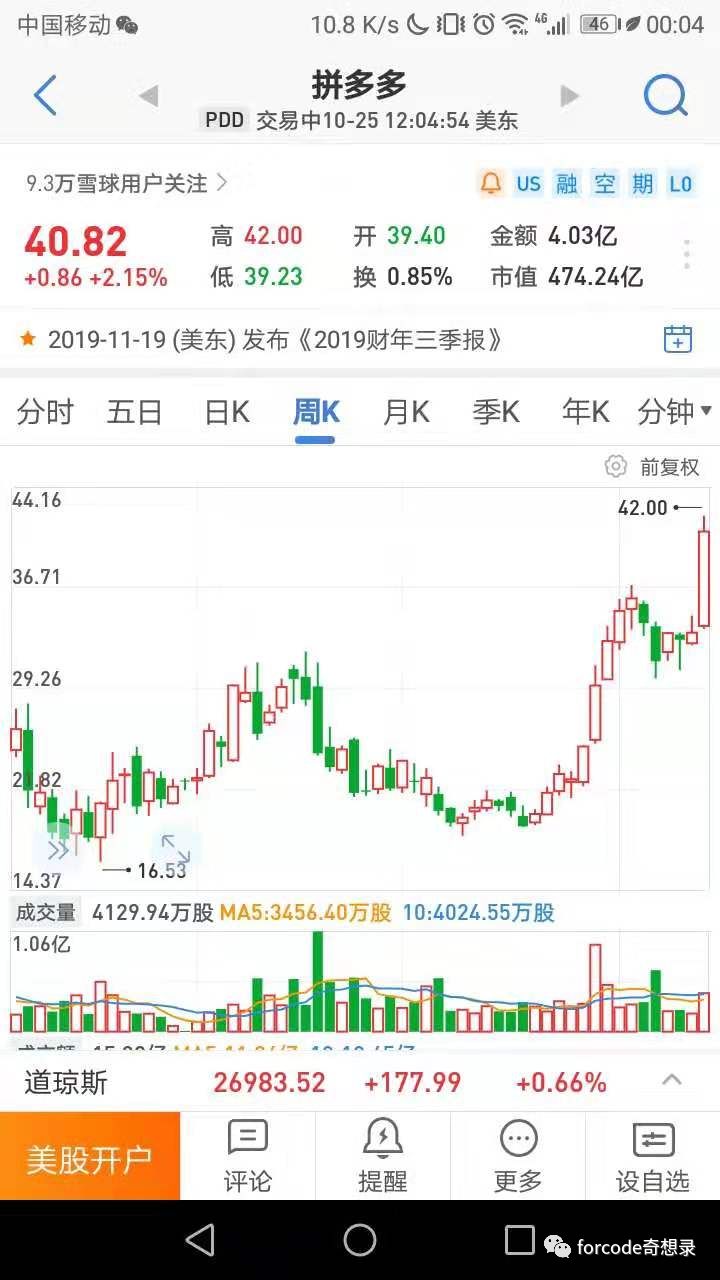The image size is (720, 1280).
Task: Switch to the 季K chart tab
Action: tap(496, 412)
